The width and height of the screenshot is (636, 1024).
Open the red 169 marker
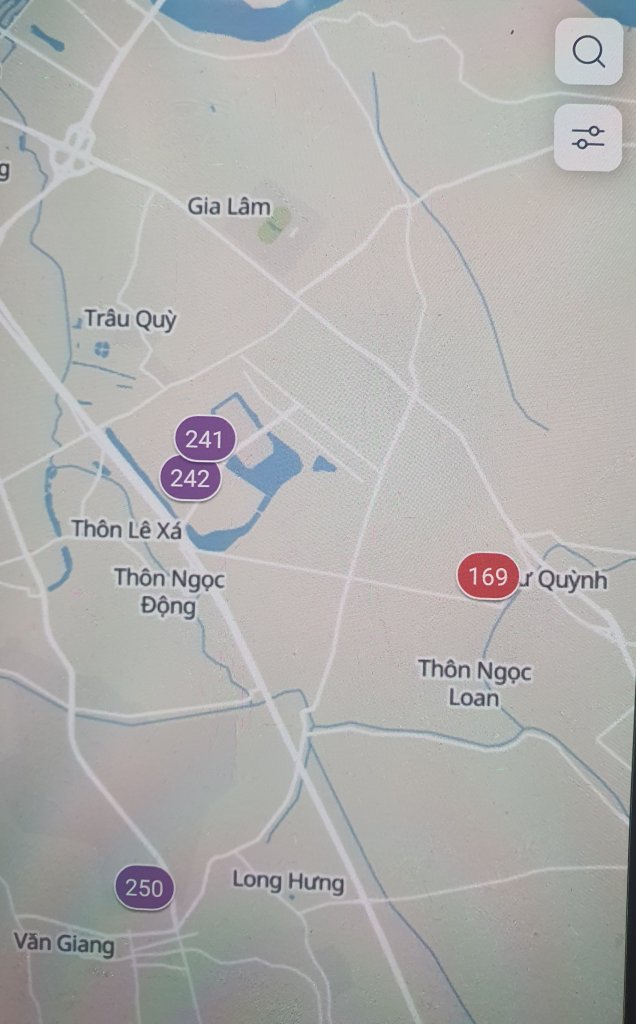[488, 577]
